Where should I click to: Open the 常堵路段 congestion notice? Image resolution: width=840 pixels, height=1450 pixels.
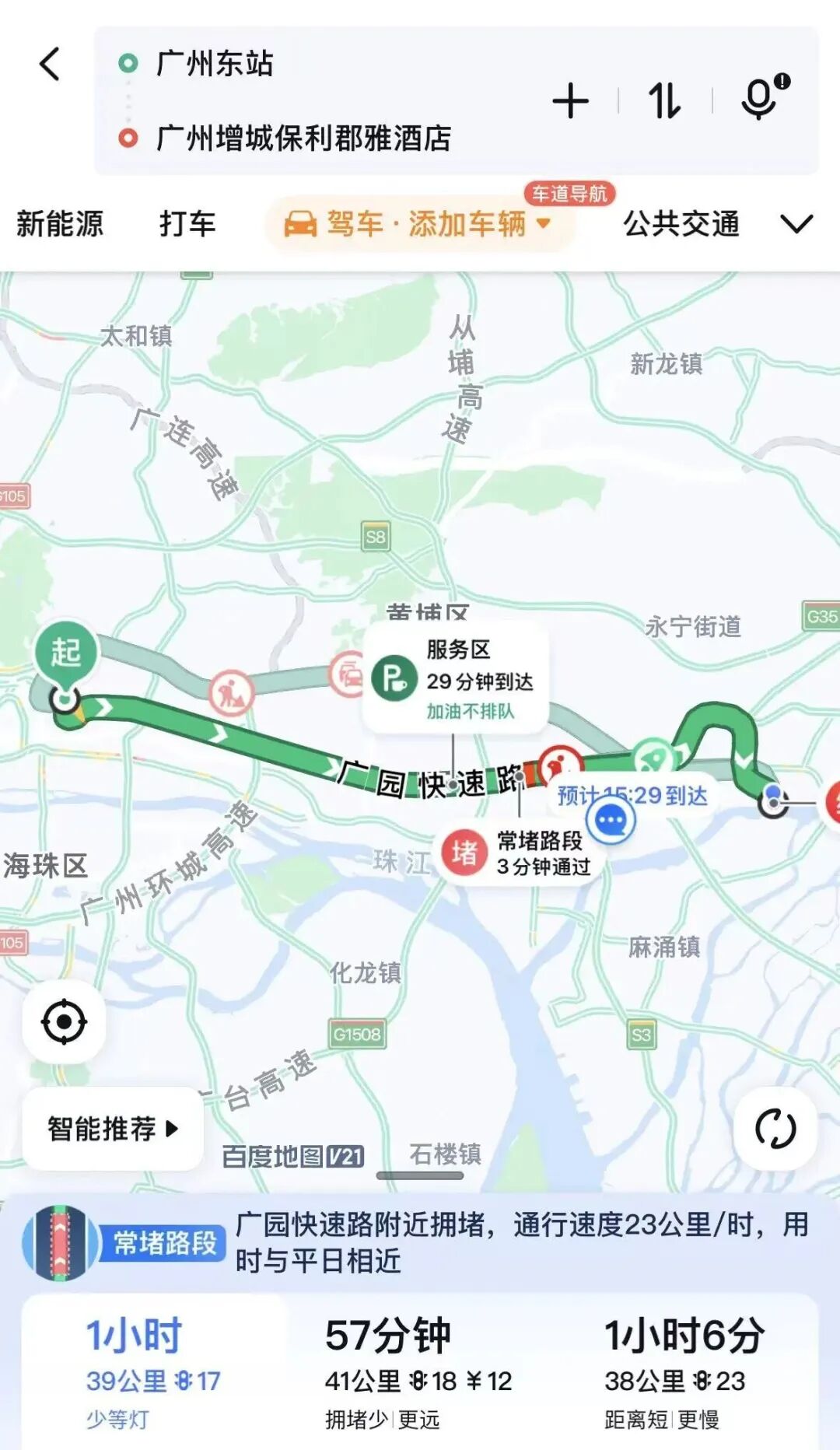[420, 1242]
